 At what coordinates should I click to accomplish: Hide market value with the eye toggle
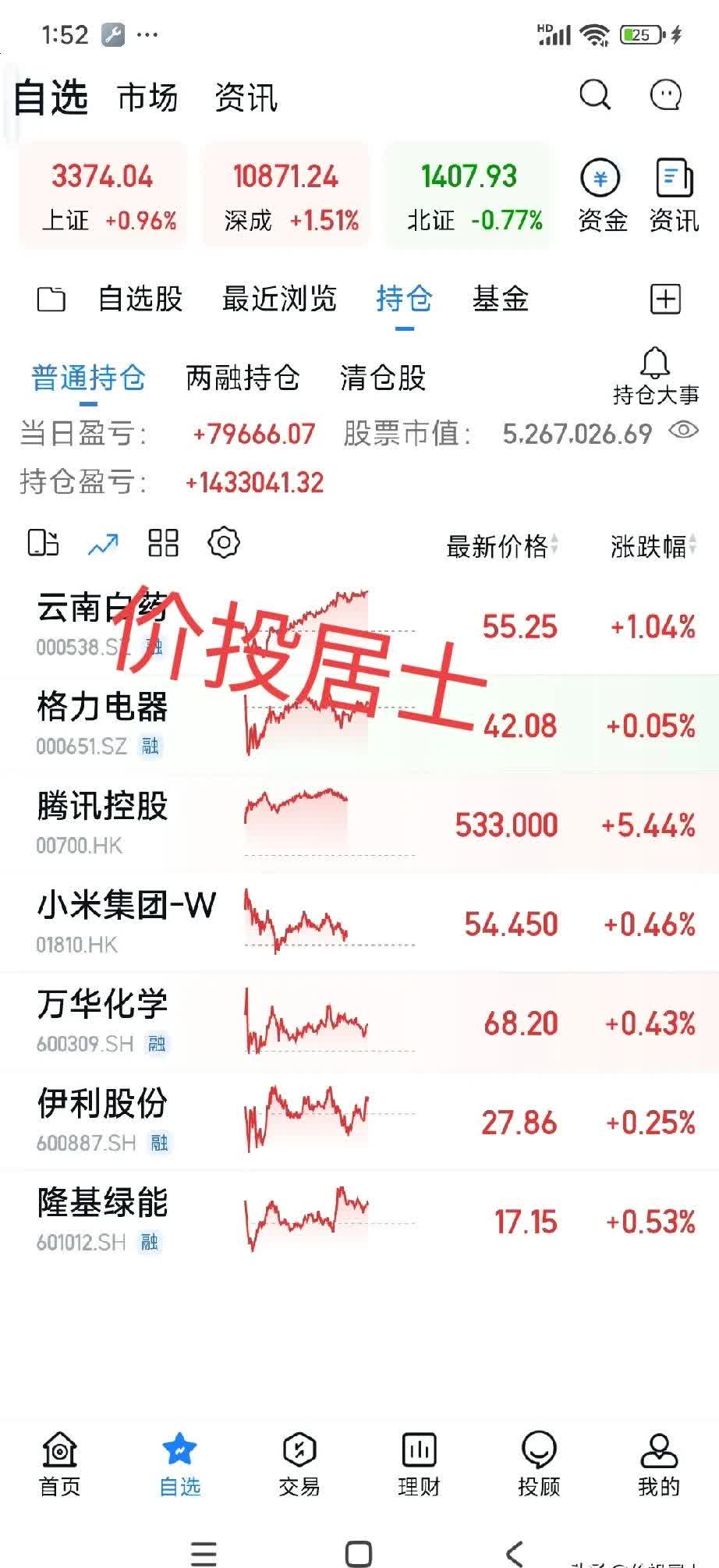[682, 430]
